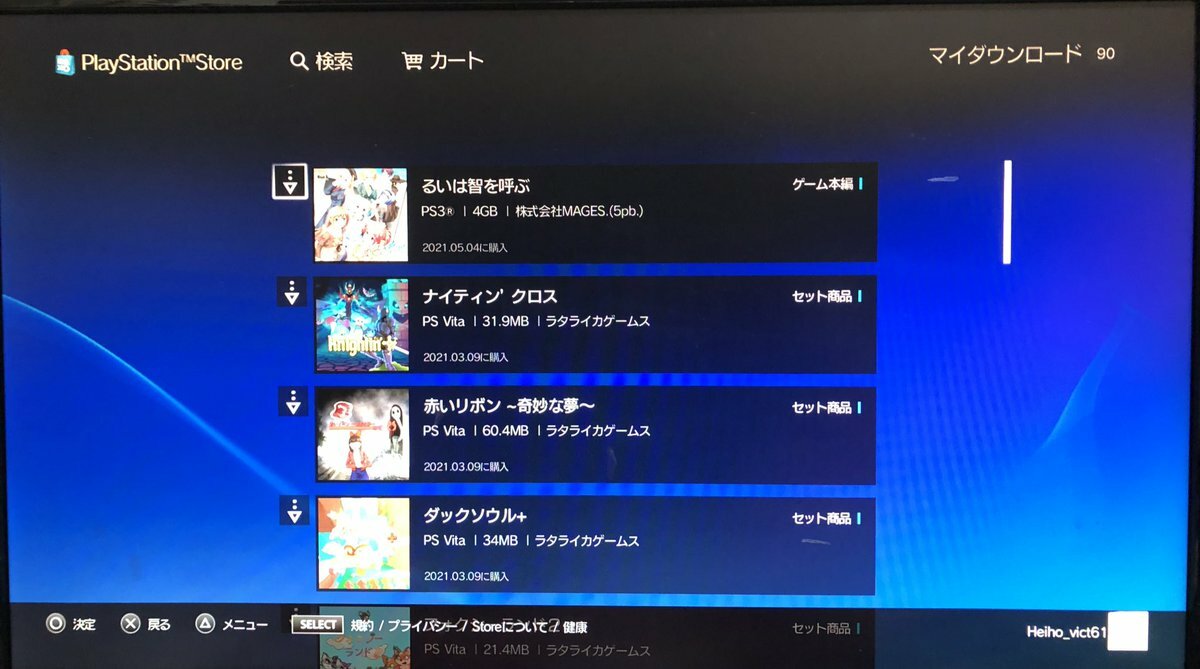Screen dimensions: 1200x669
Task: Tap download icon beside ナイティン クロス
Action: click(x=292, y=292)
